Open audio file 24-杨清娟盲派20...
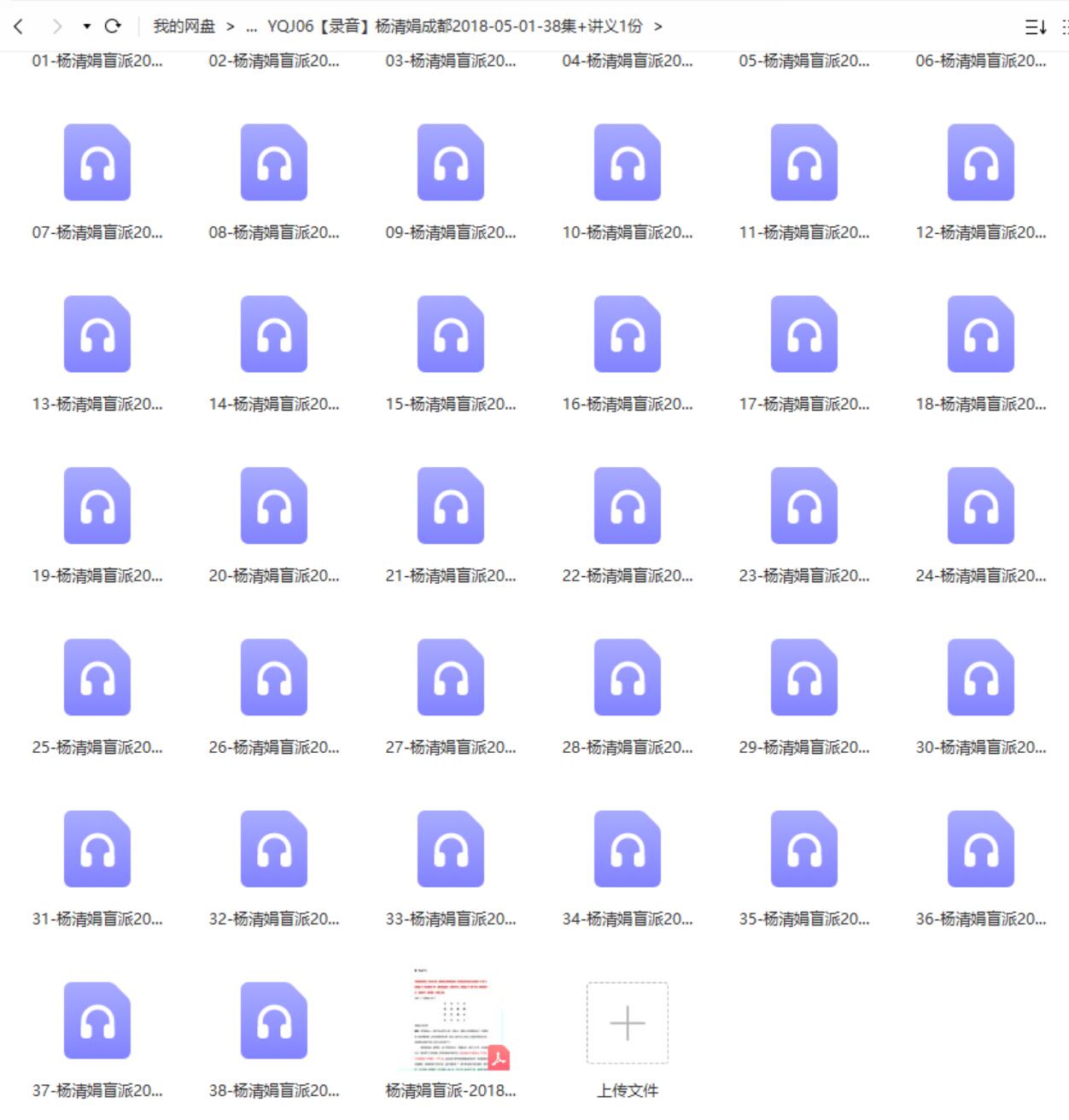 (x=981, y=506)
